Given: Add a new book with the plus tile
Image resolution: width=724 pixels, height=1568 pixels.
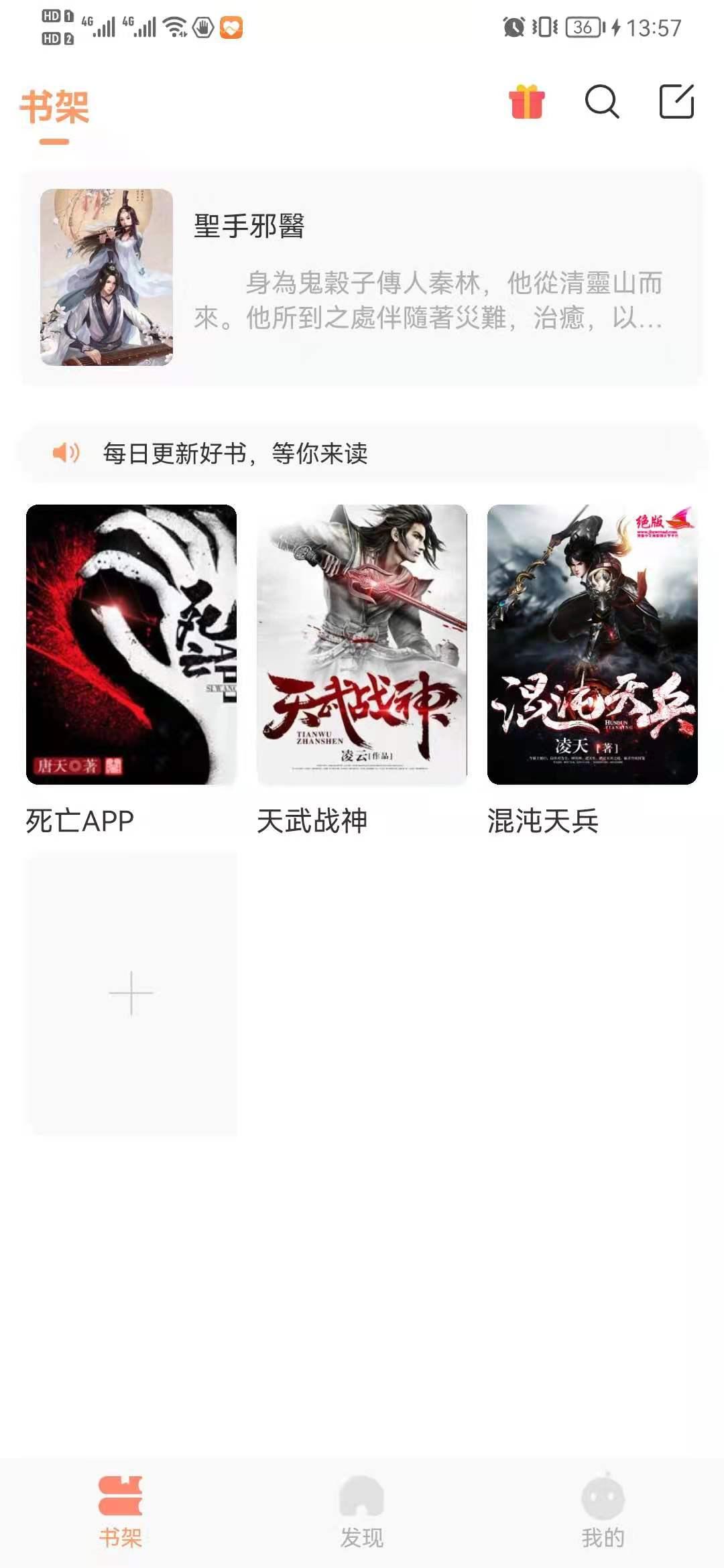Looking at the screenshot, I should [131, 992].
